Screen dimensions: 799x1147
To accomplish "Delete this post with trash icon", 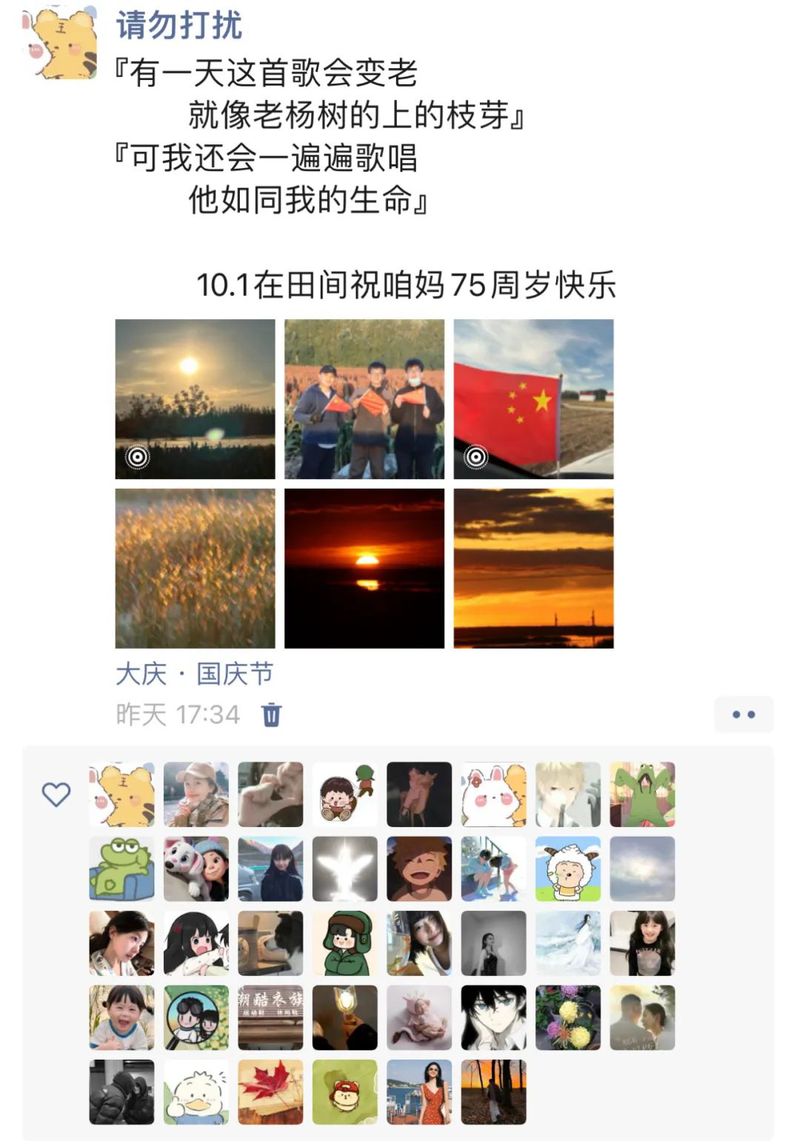I will 271,715.
